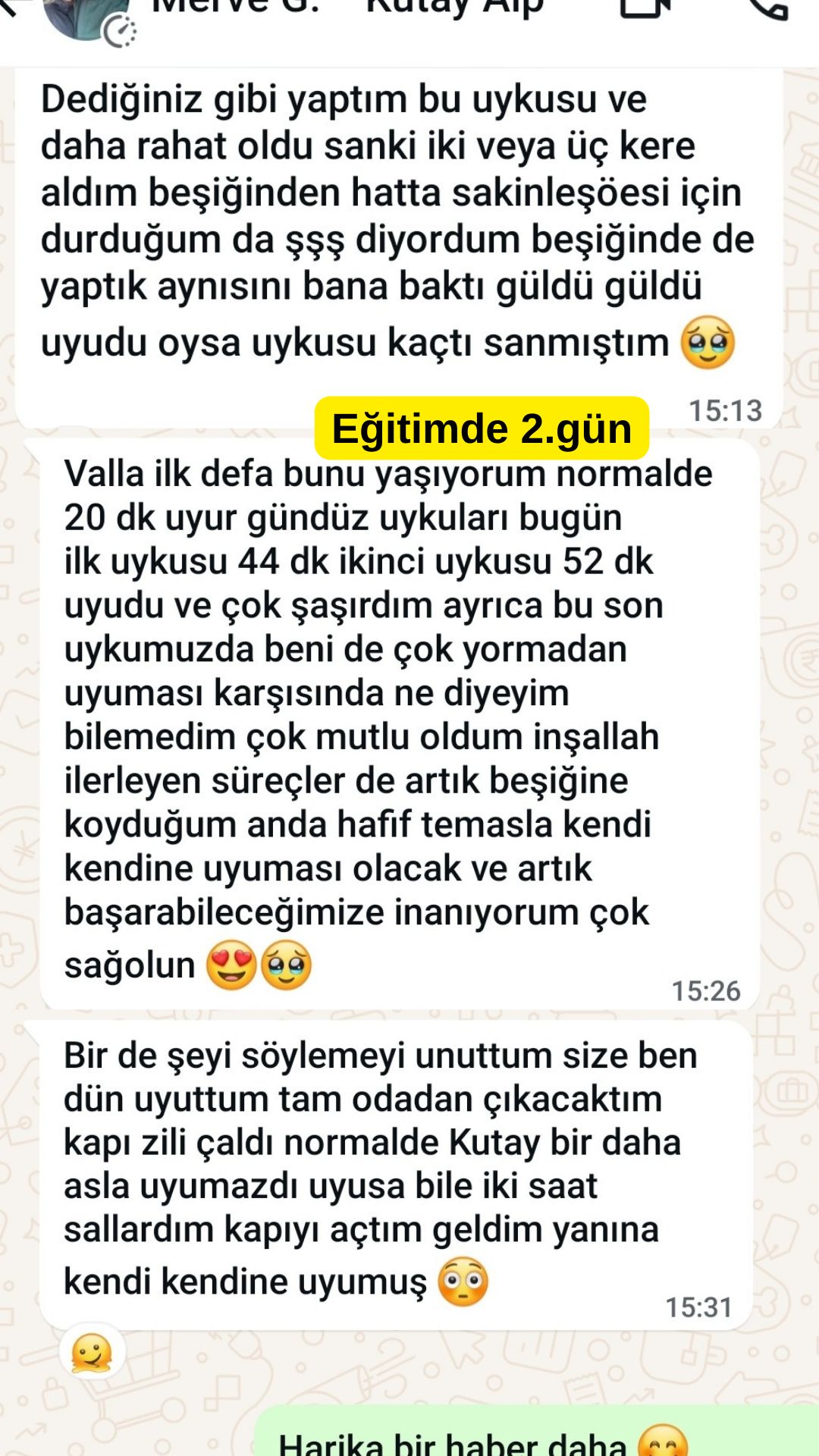819x1456 pixels.
Task: Open the contact's profile picture in the header
Action: (85, 15)
